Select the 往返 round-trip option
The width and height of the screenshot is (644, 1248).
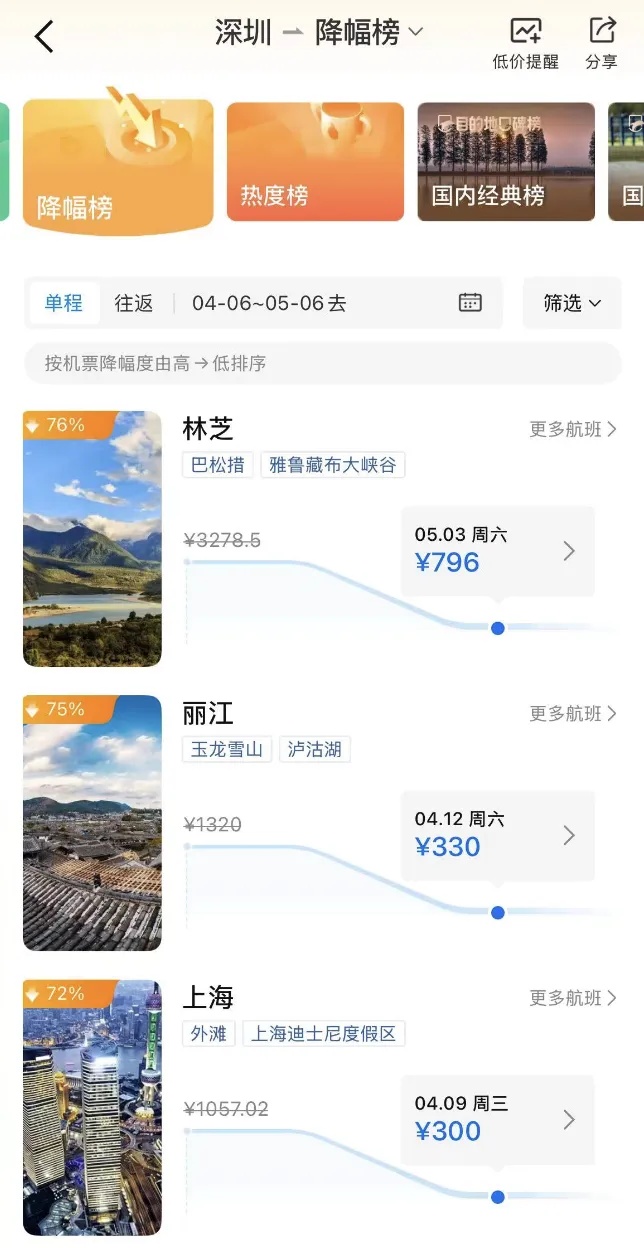[x=134, y=303]
